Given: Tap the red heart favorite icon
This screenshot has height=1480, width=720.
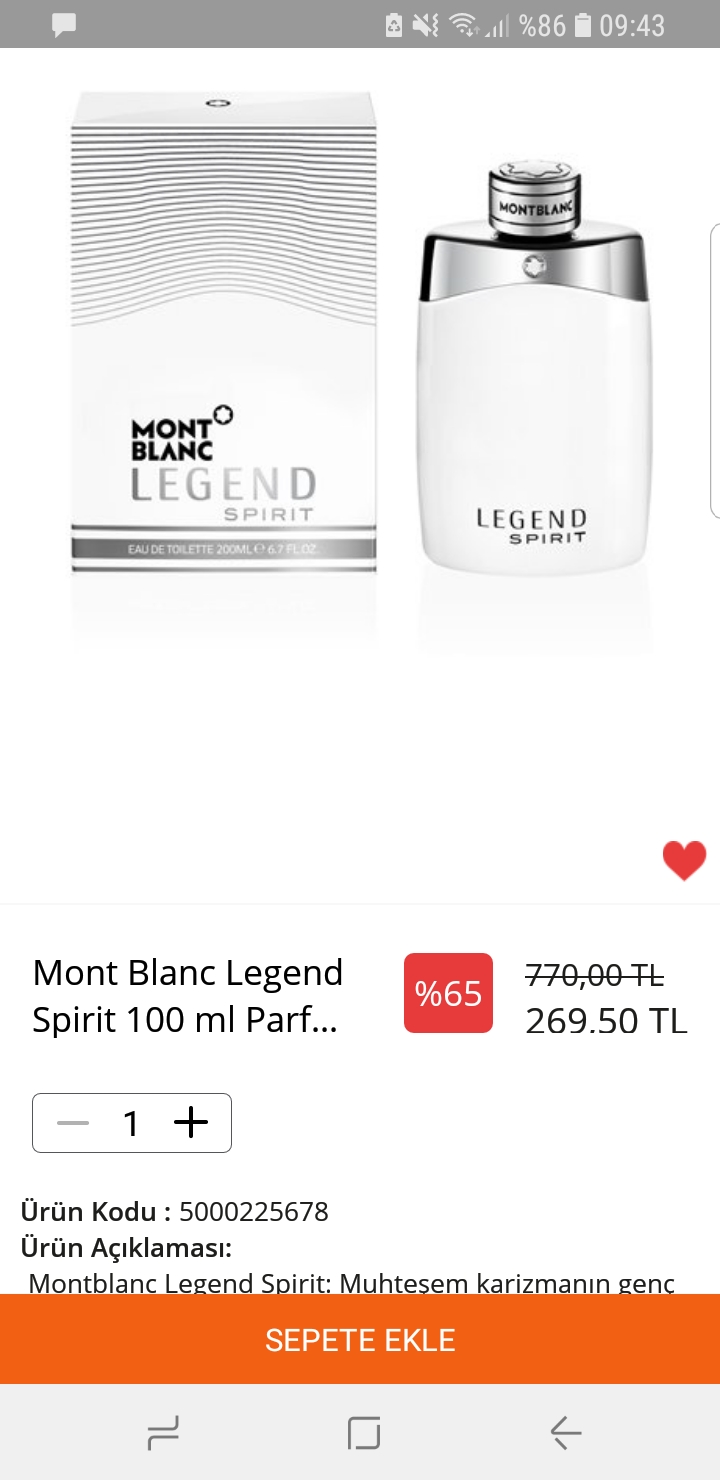Looking at the screenshot, I should coord(684,860).
